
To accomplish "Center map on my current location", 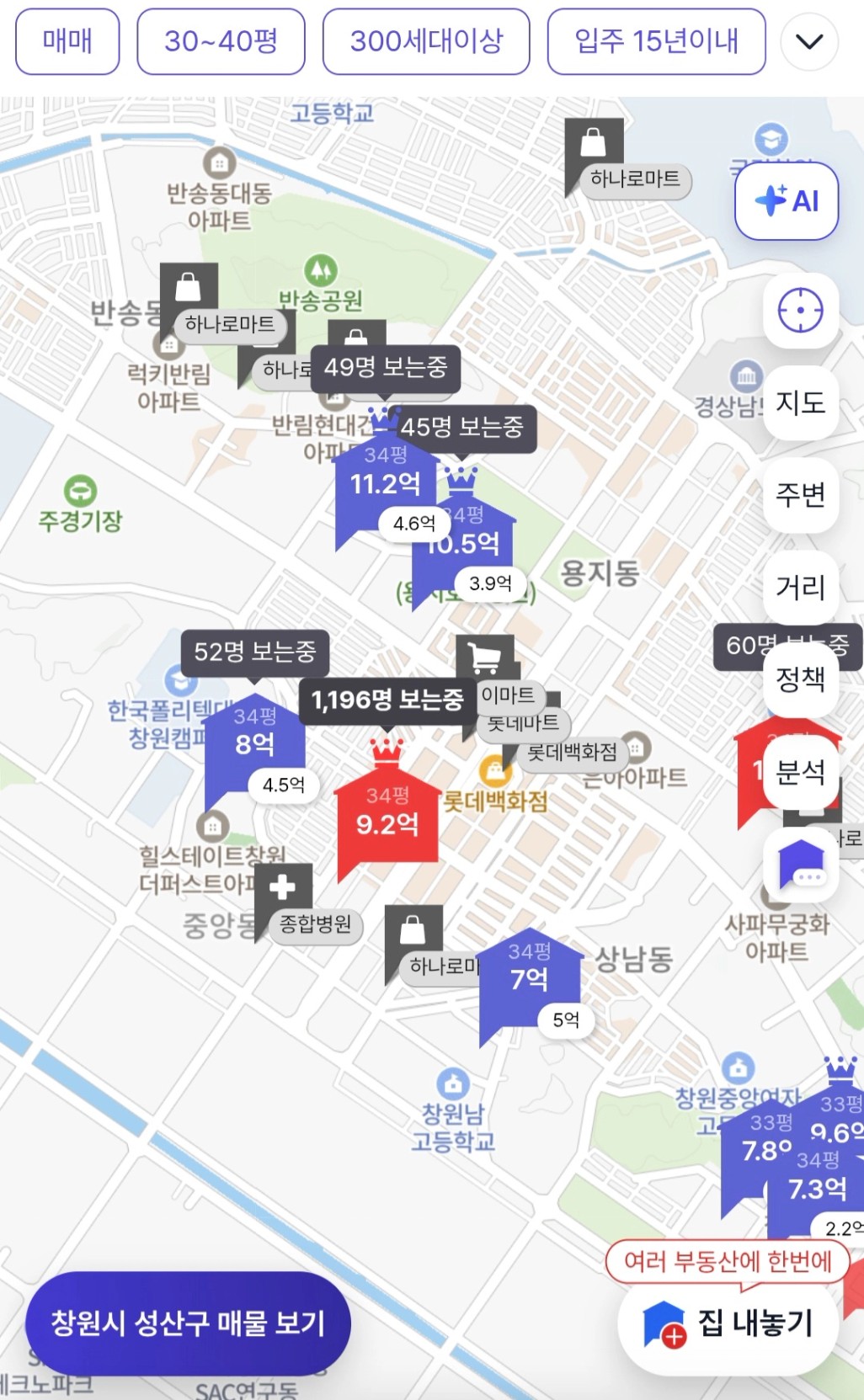I will point(800,310).
